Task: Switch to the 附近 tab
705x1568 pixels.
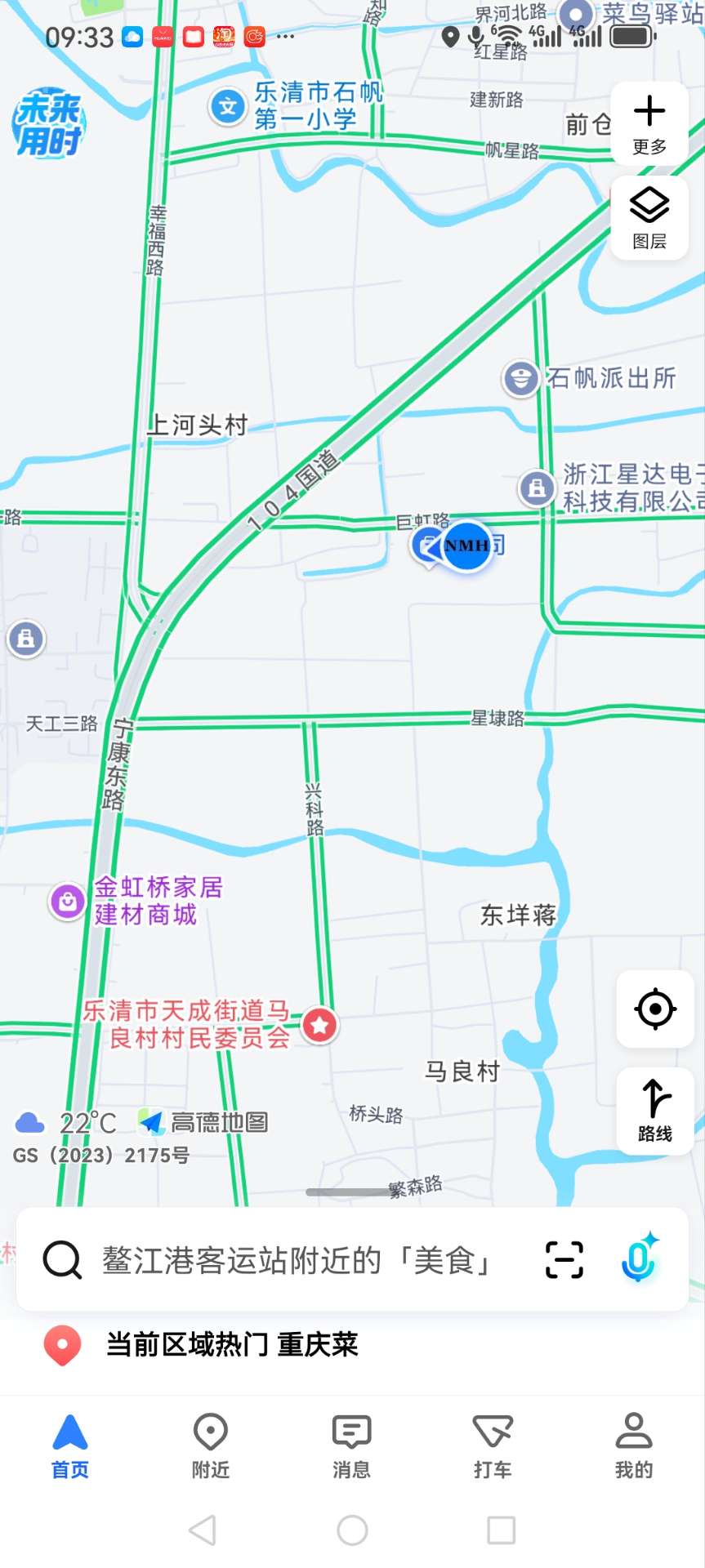Action: click(211, 1446)
